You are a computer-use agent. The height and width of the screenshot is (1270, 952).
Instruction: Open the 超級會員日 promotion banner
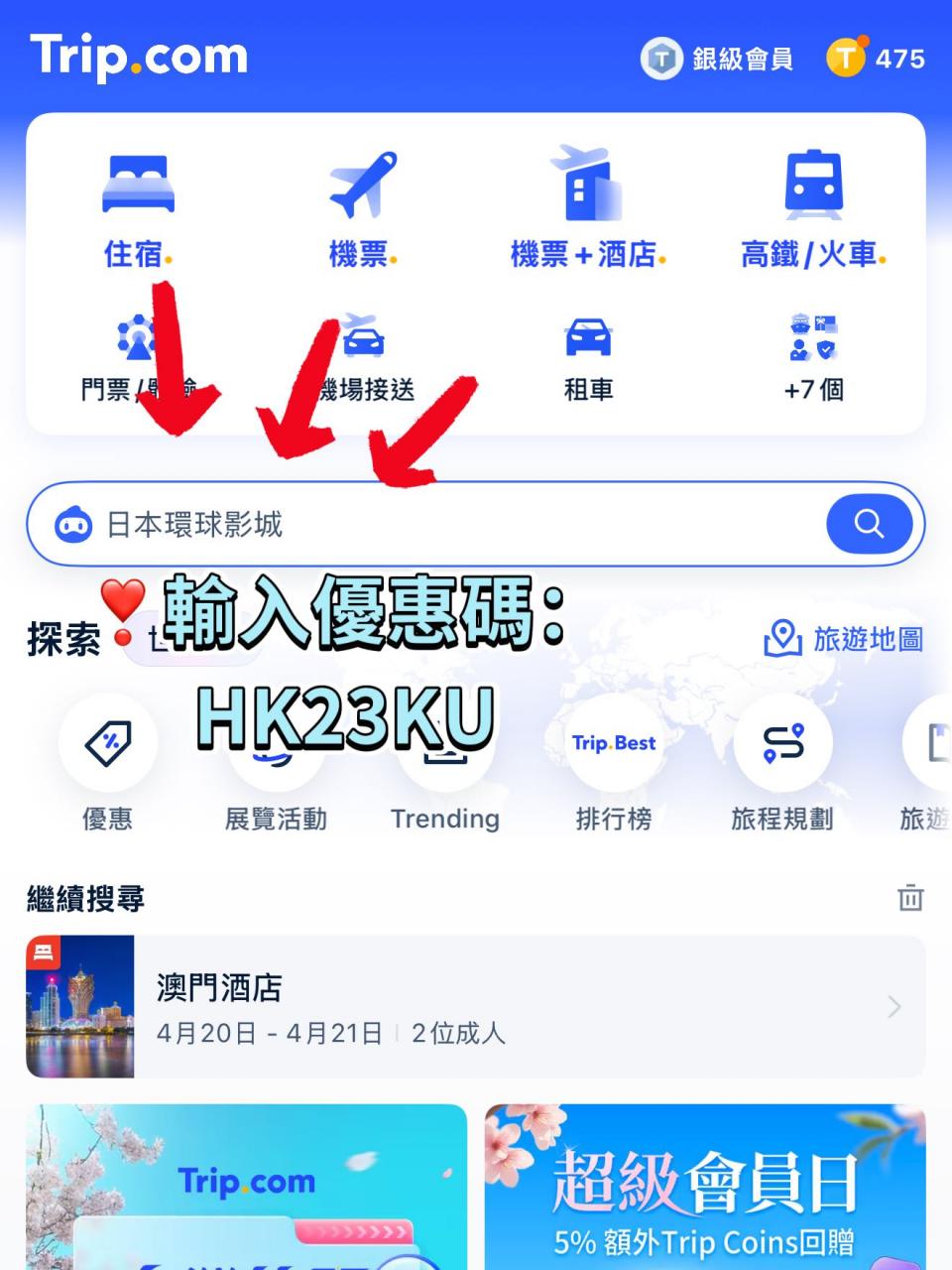[704, 1187]
